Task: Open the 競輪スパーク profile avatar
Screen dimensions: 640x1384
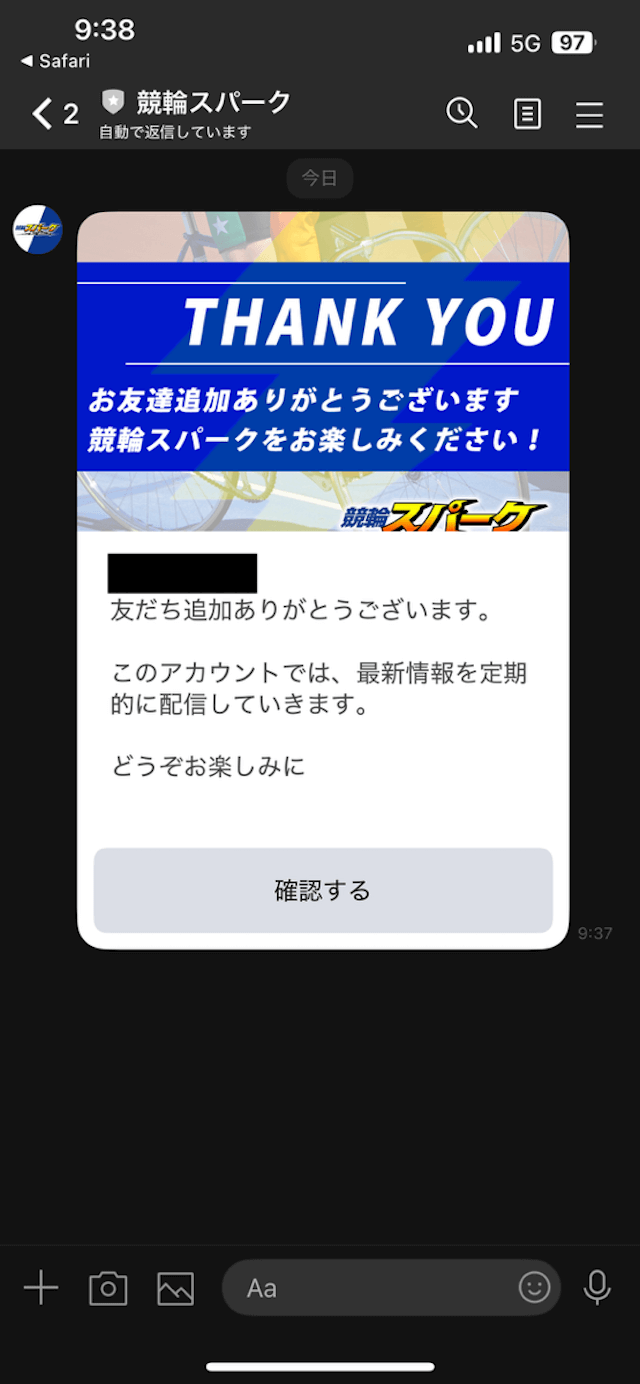Action: (37, 230)
